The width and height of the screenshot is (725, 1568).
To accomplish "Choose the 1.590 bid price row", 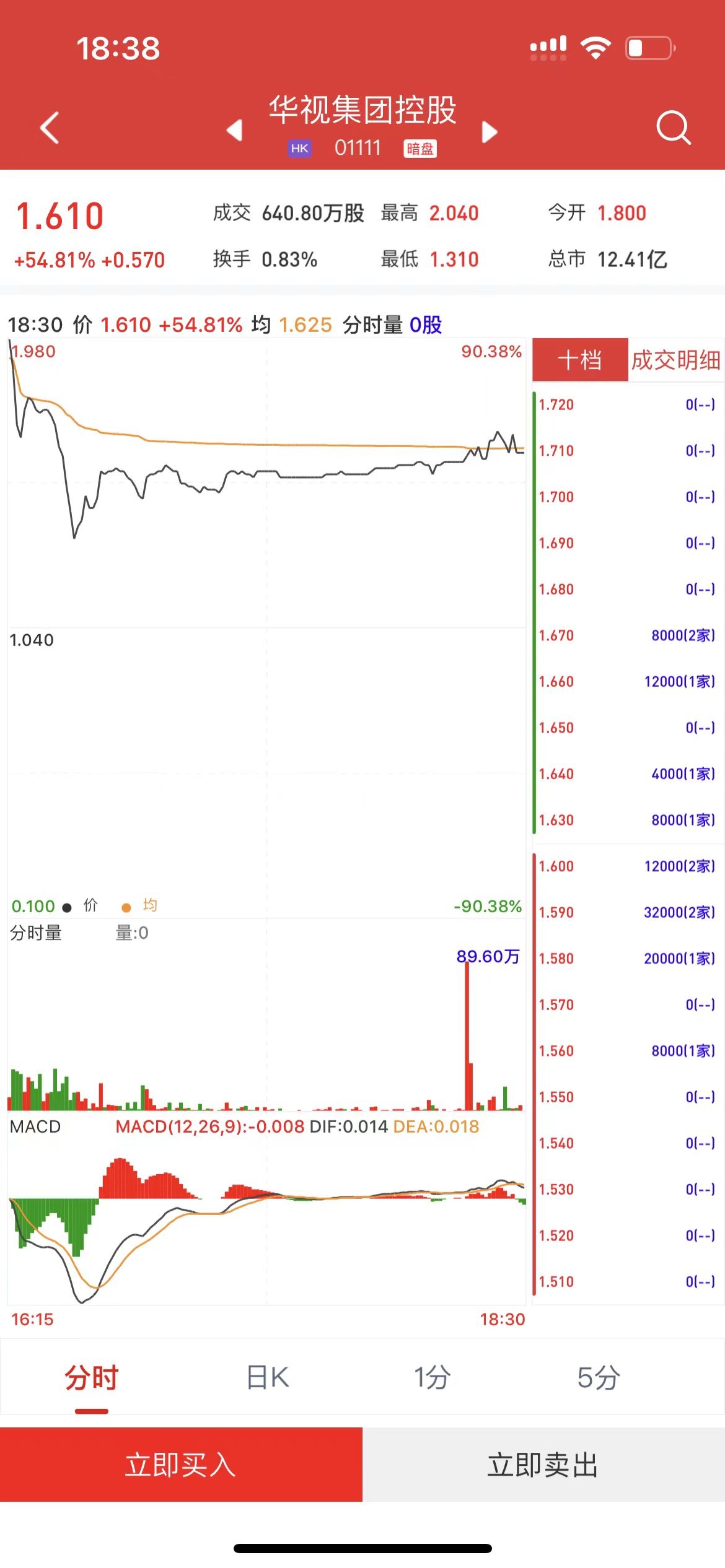I will [626, 912].
